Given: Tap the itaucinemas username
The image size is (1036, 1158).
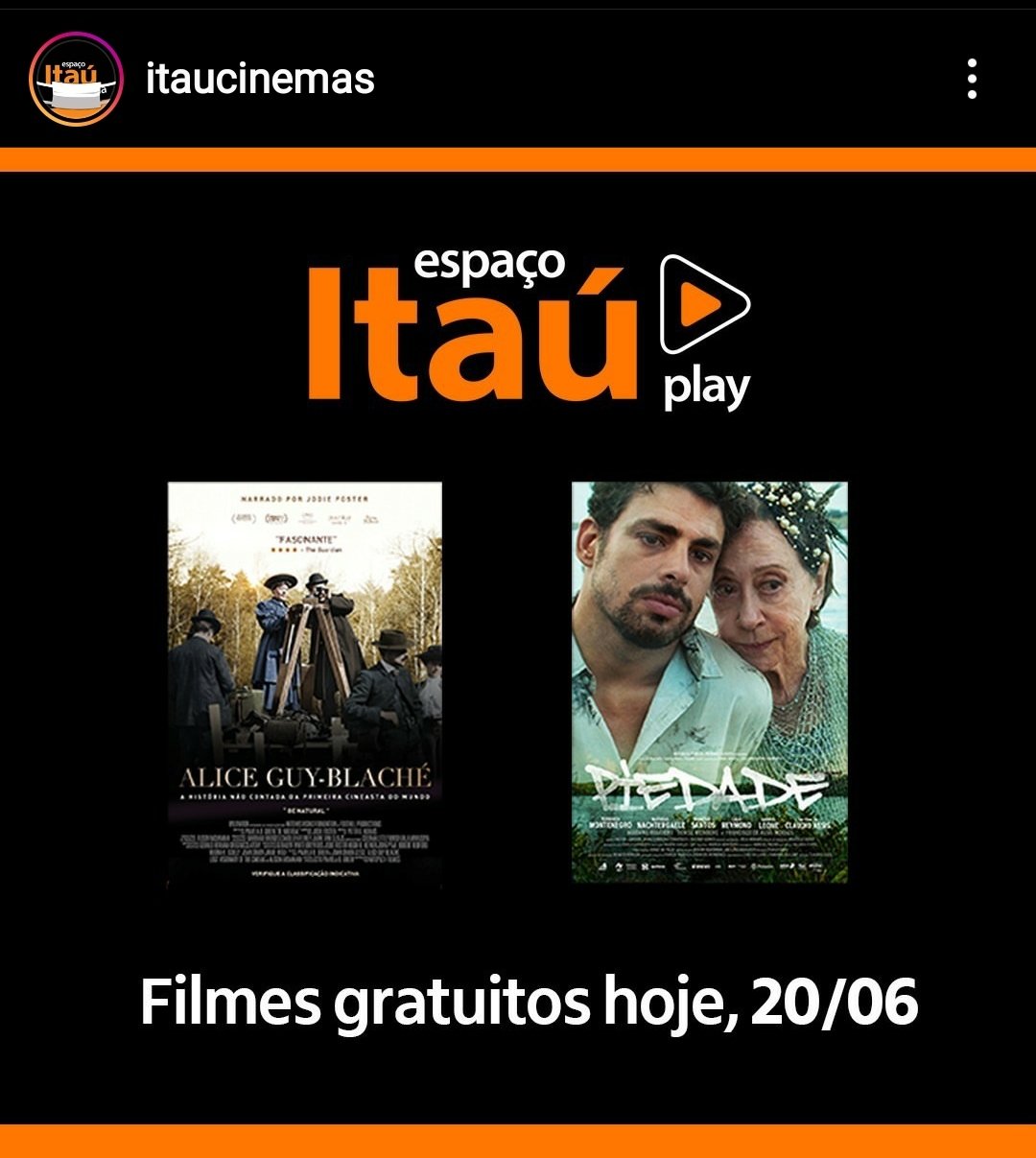Looking at the screenshot, I should [x=260, y=79].
